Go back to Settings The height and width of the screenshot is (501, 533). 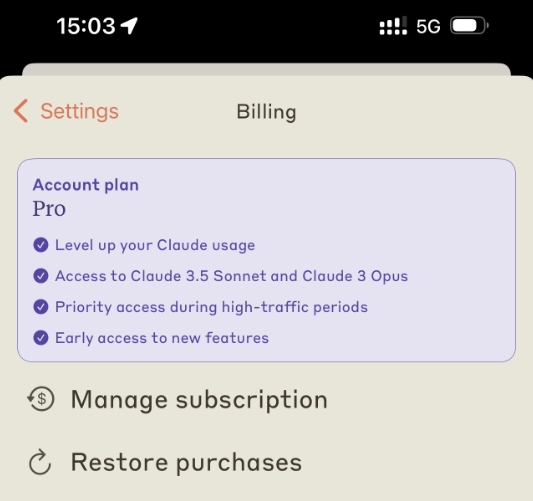tap(66, 111)
